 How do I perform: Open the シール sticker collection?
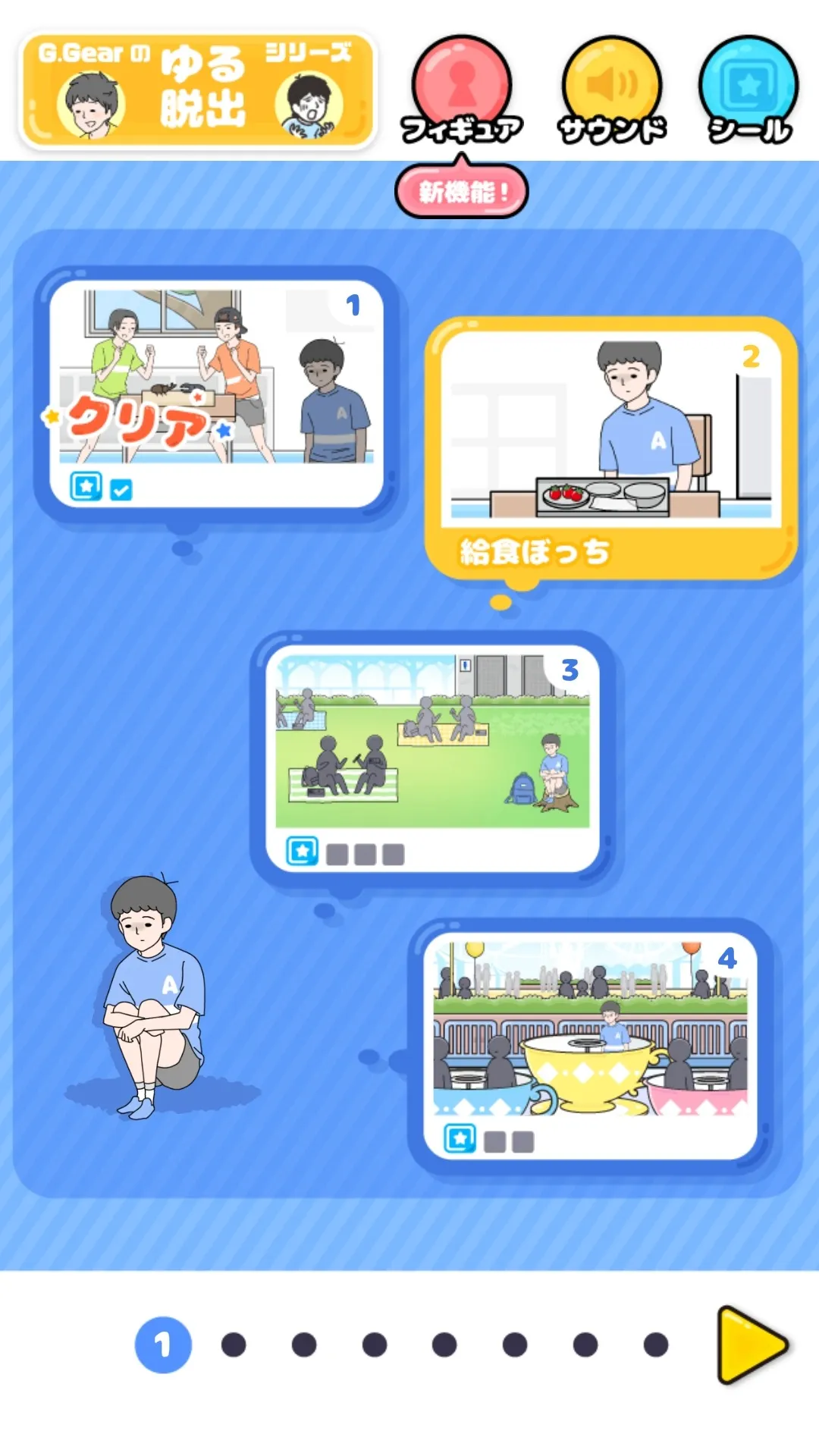748,91
